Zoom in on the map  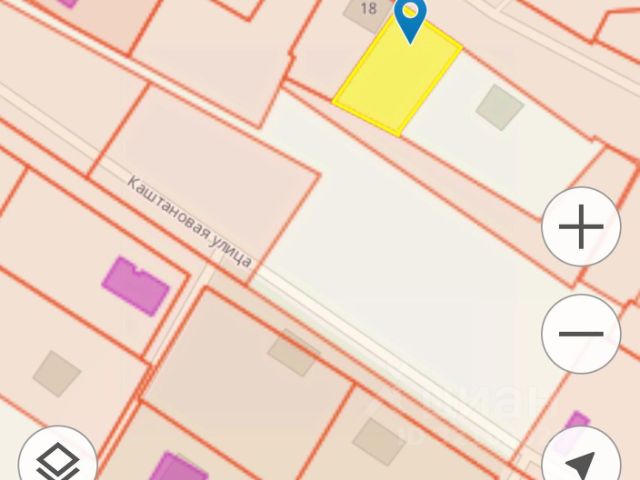tap(581, 229)
